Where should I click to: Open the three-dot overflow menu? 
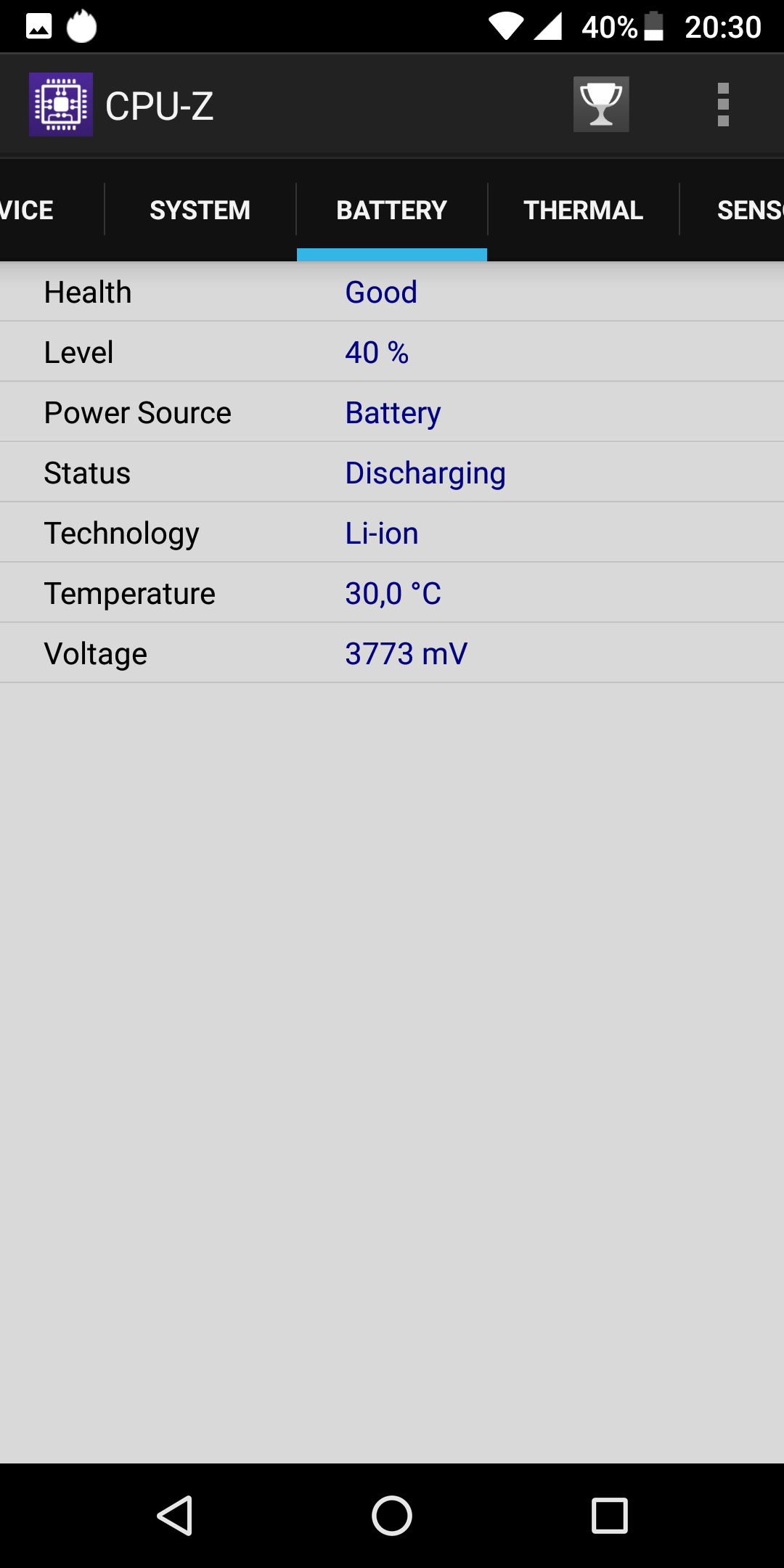pyautogui.click(x=723, y=105)
